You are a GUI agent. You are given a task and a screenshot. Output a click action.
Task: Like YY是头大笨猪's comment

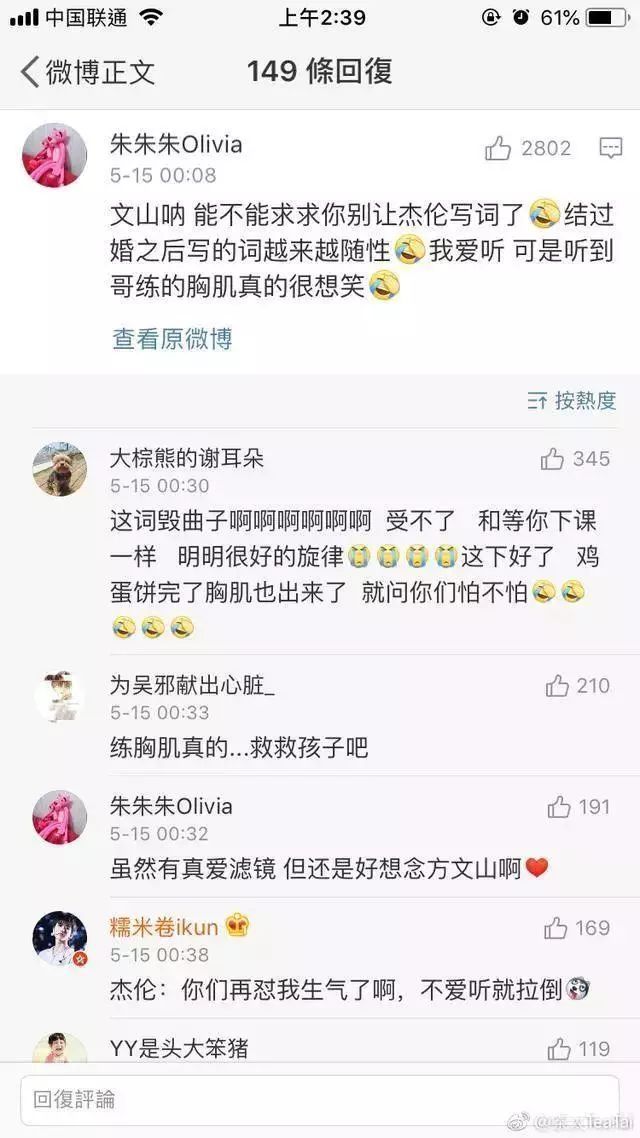pyautogui.click(x=560, y=1049)
